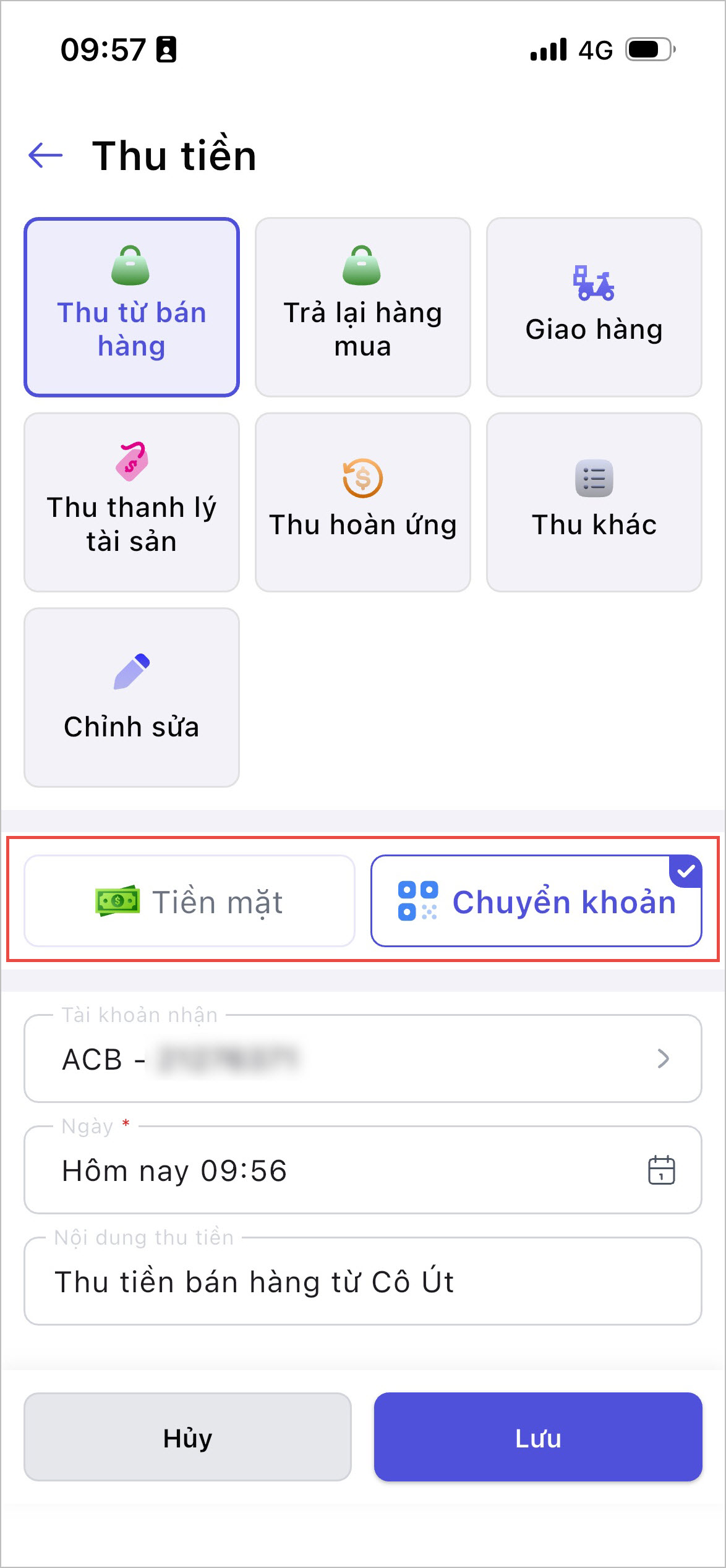Image resolution: width=726 pixels, height=1568 pixels.
Task: Cancel with the Hủy button
Action: click(x=187, y=1437)
